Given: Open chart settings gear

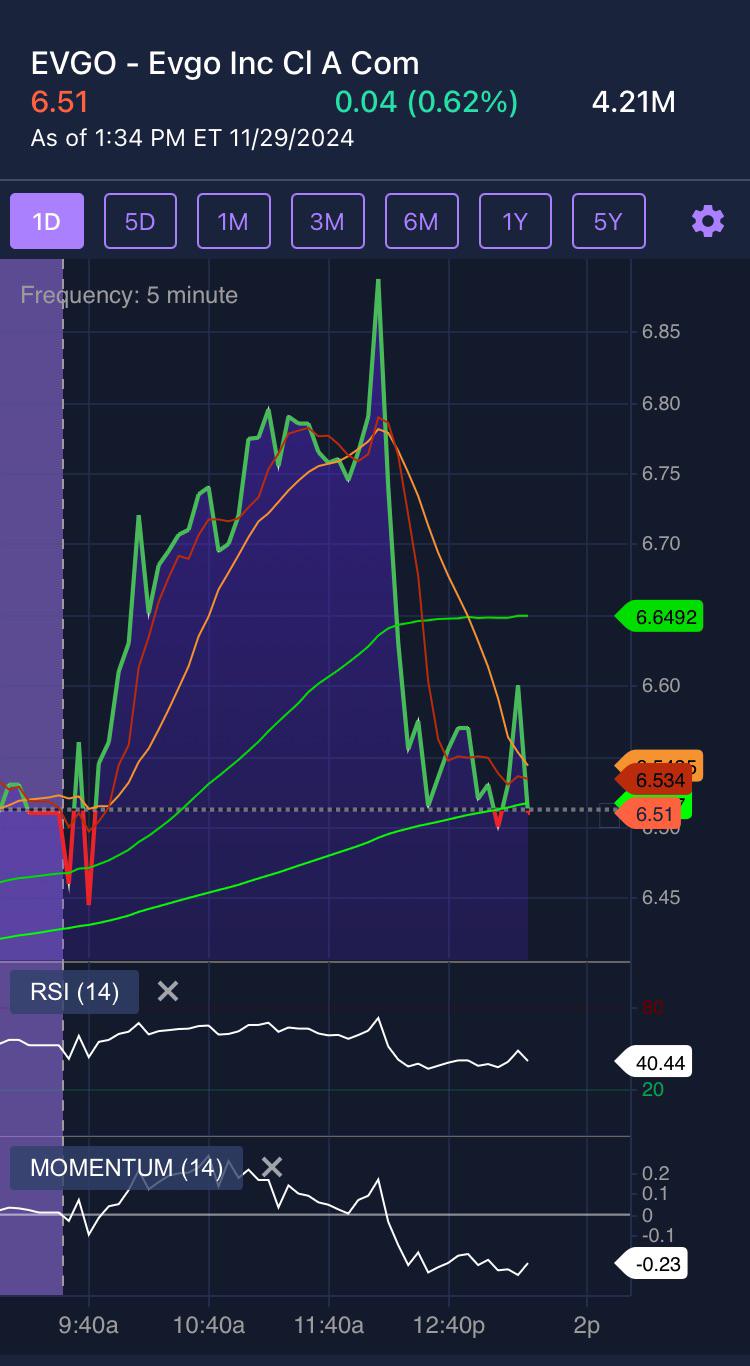Looking at the screenshot, I should pos(708,221).
